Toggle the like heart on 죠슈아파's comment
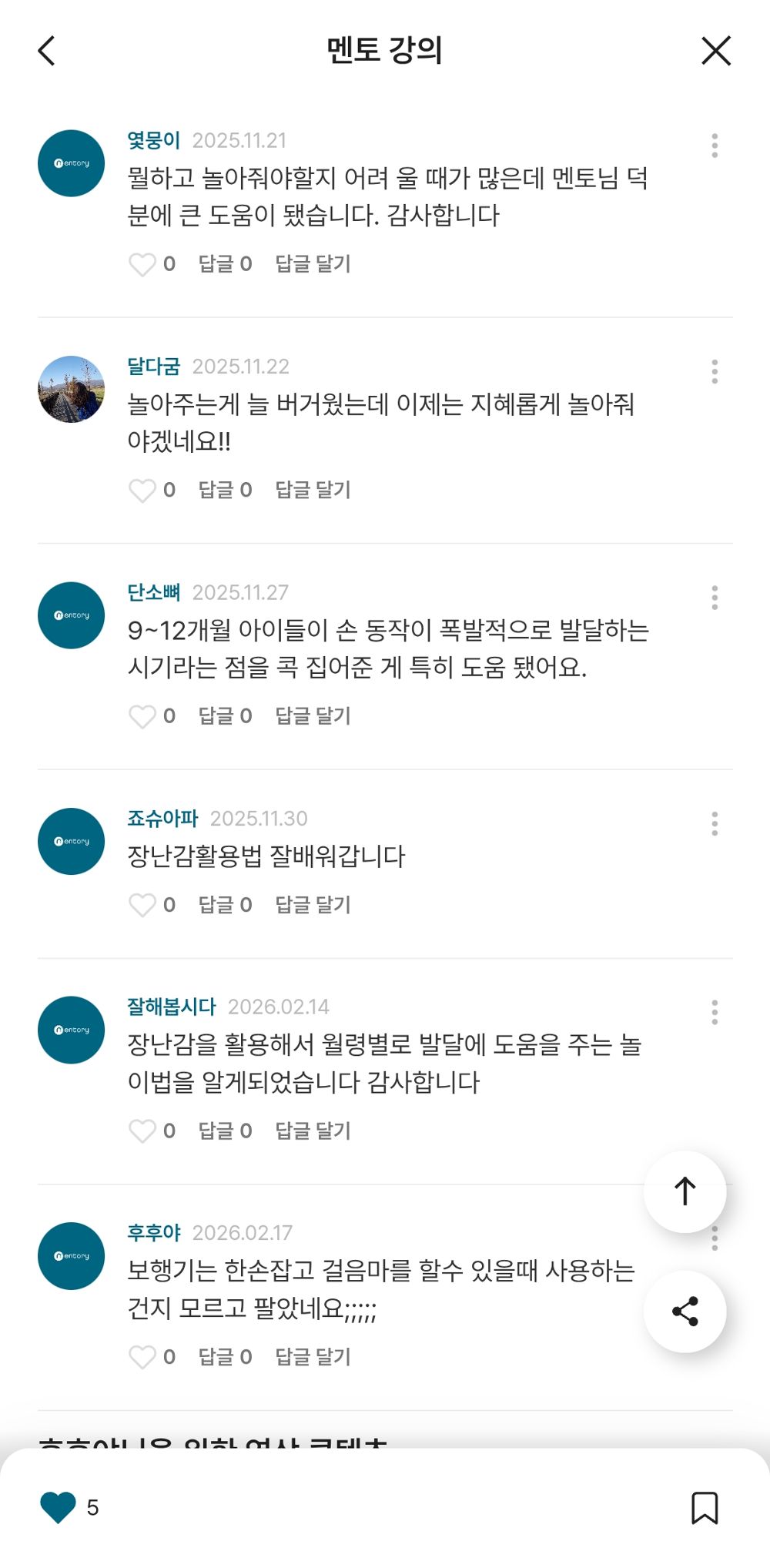The image size is (770, 1568). click(x=143, y=905)
